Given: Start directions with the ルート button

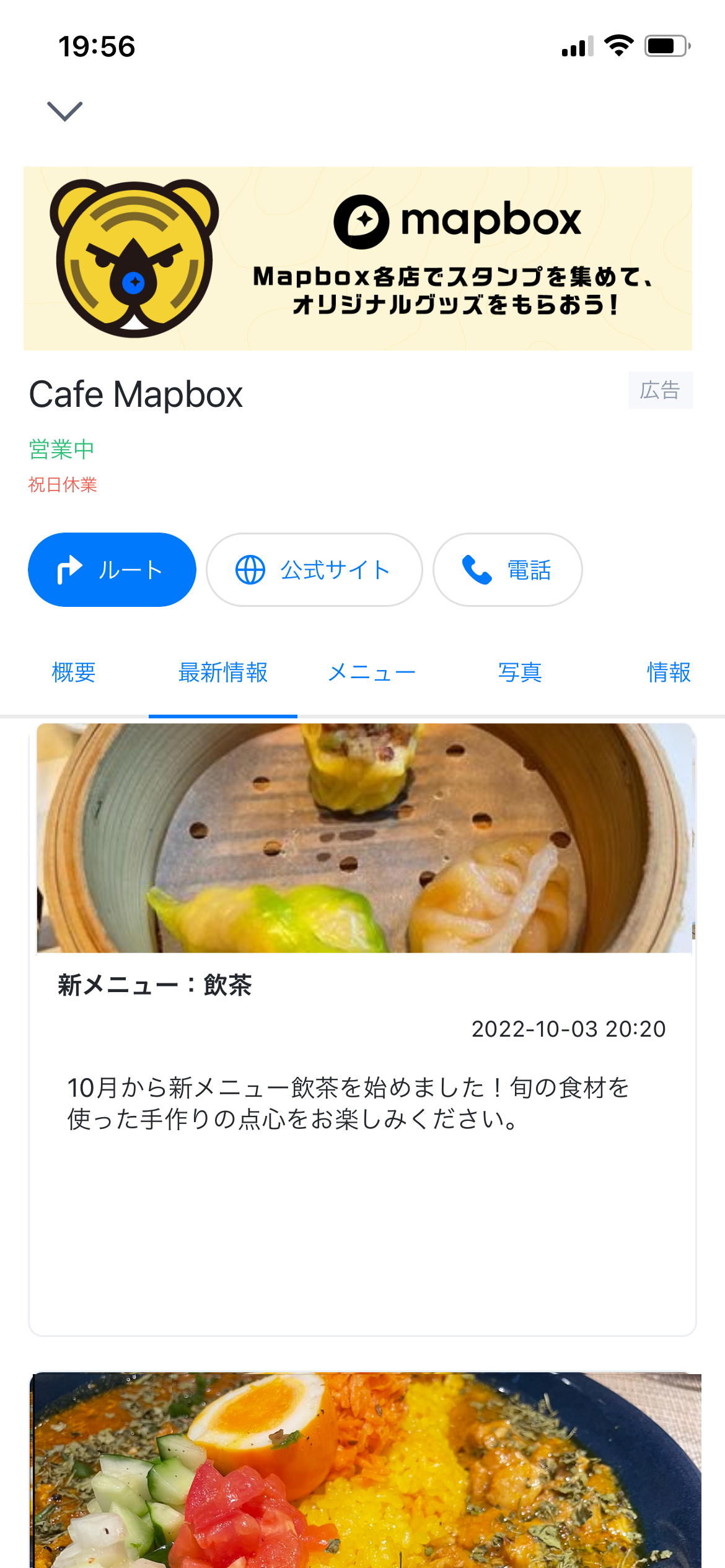Looking at the screenshot, I should (x=112, y=570).
